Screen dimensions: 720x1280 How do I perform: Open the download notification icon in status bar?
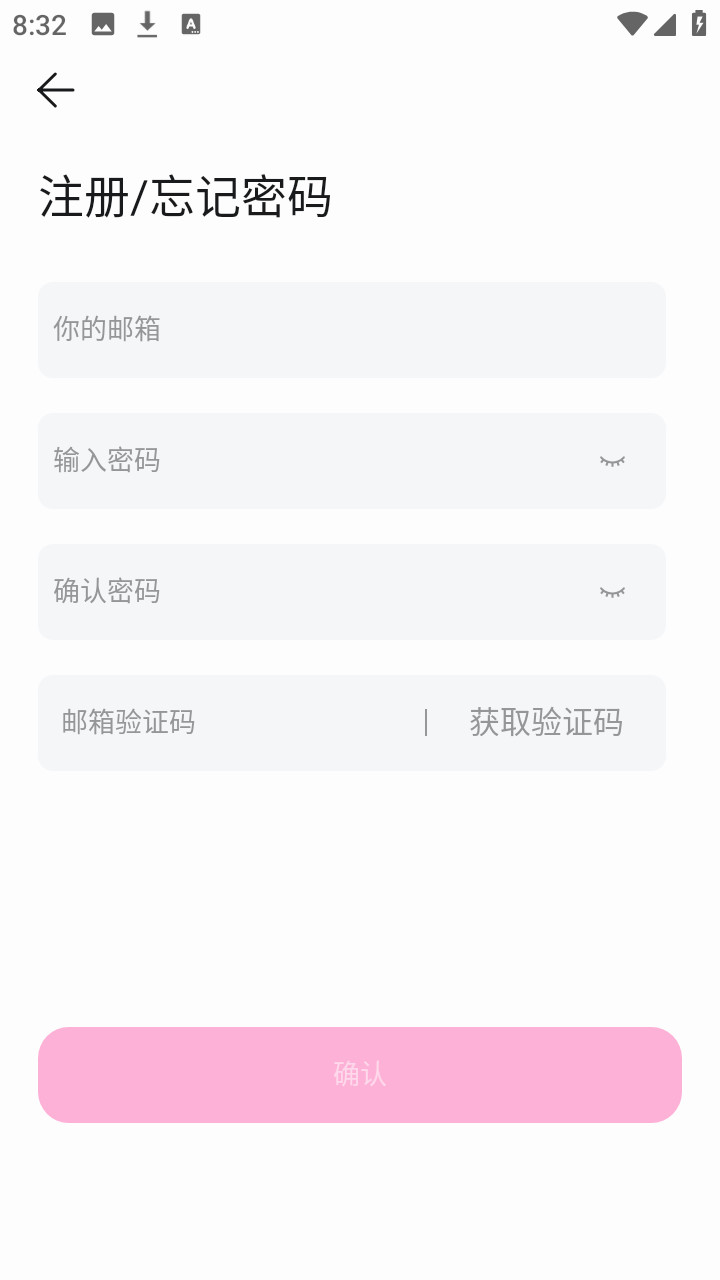point(147,24)
